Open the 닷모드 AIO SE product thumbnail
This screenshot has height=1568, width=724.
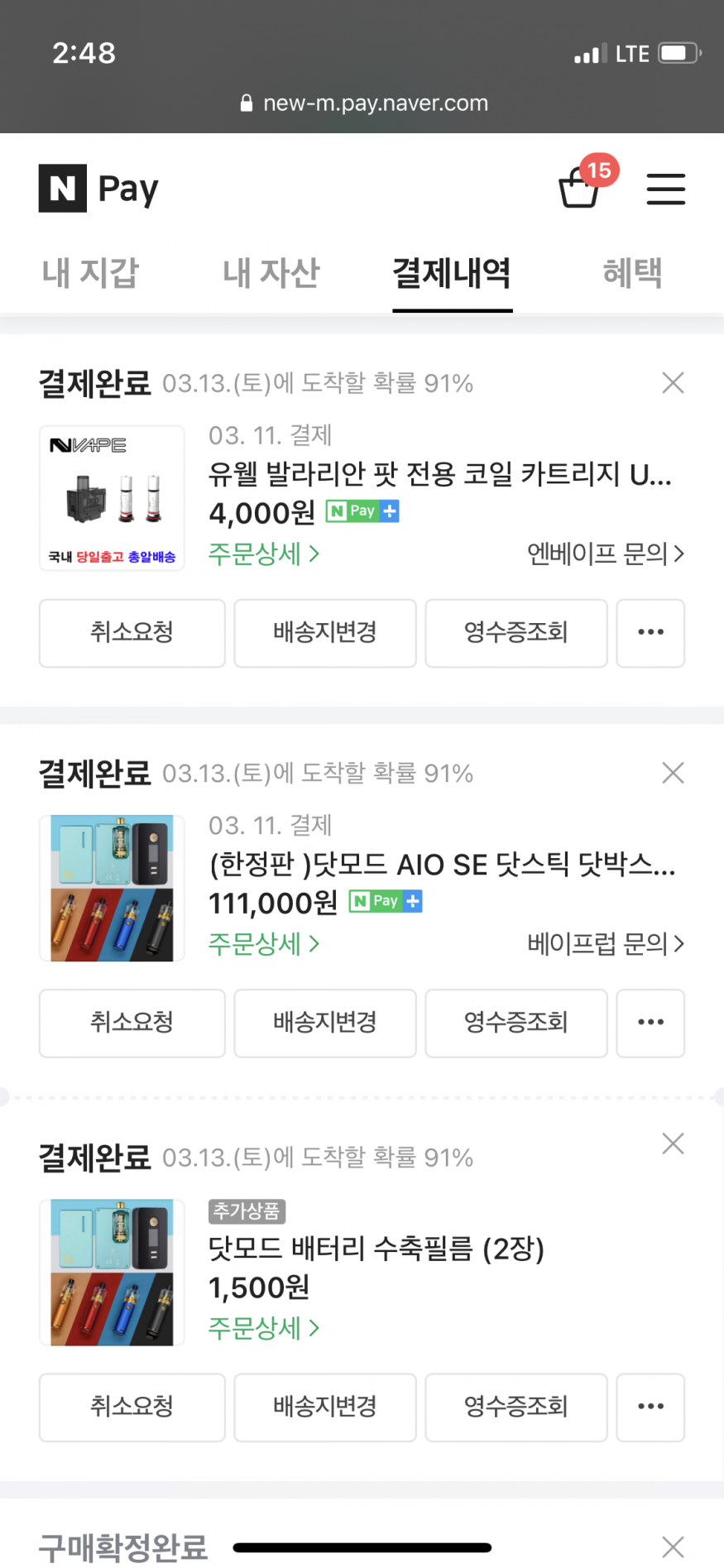(112, 888)
